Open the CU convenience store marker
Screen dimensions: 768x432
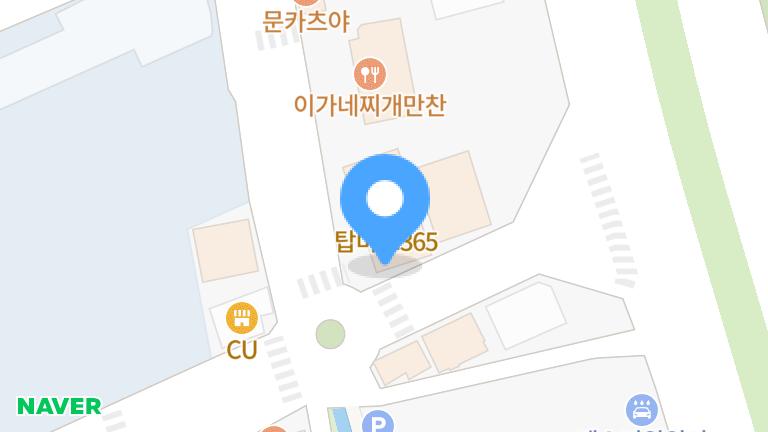[x=241, y=319]
